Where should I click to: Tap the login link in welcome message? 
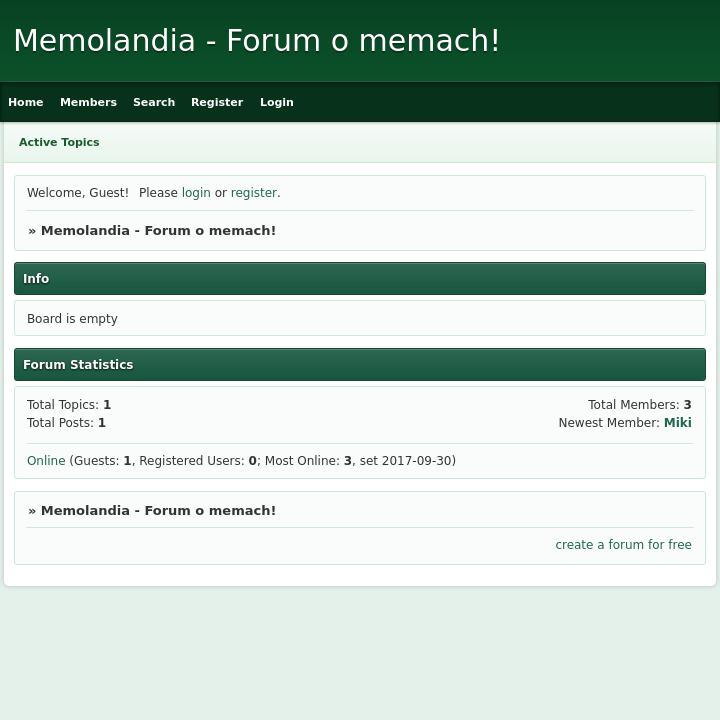coord(196,193)
